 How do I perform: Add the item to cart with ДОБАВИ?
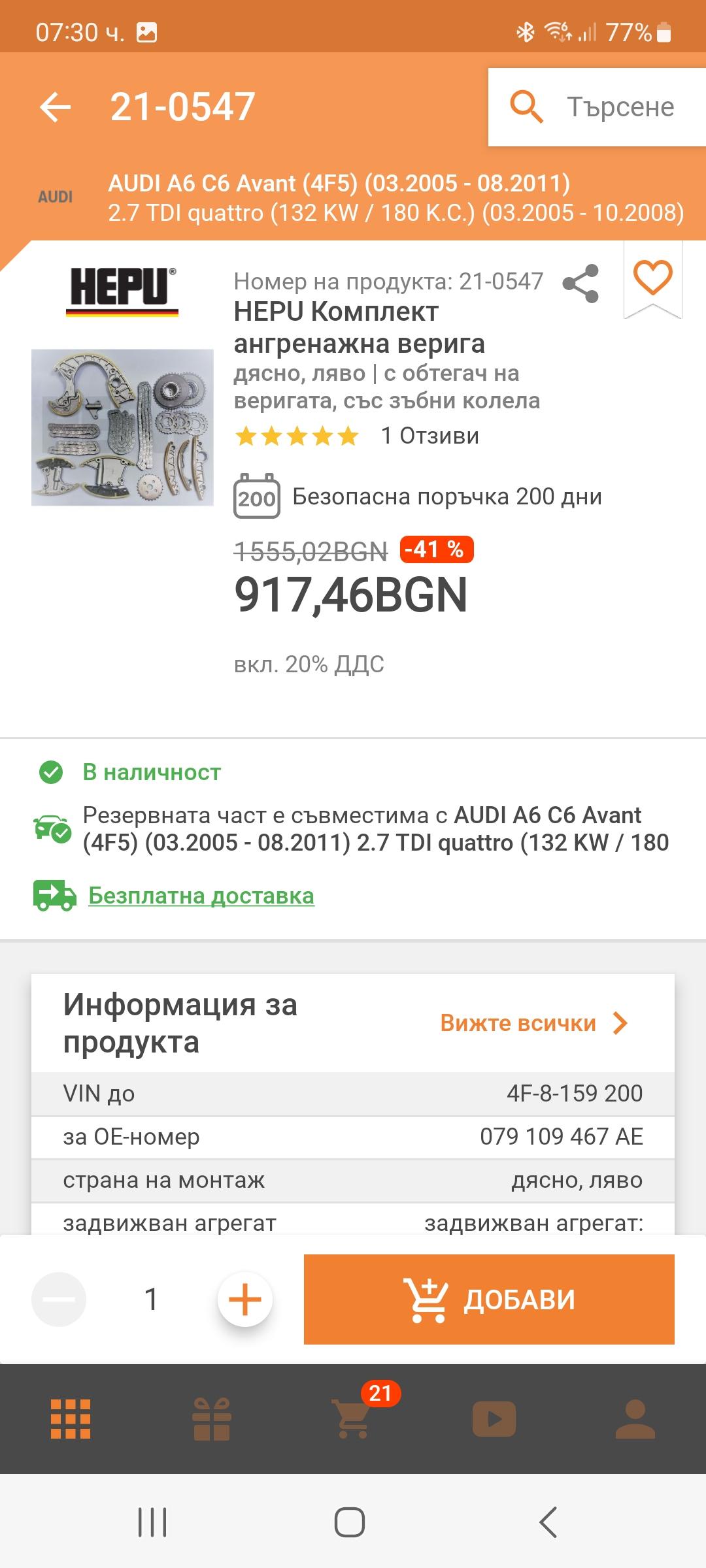[x=489, y=1299]
